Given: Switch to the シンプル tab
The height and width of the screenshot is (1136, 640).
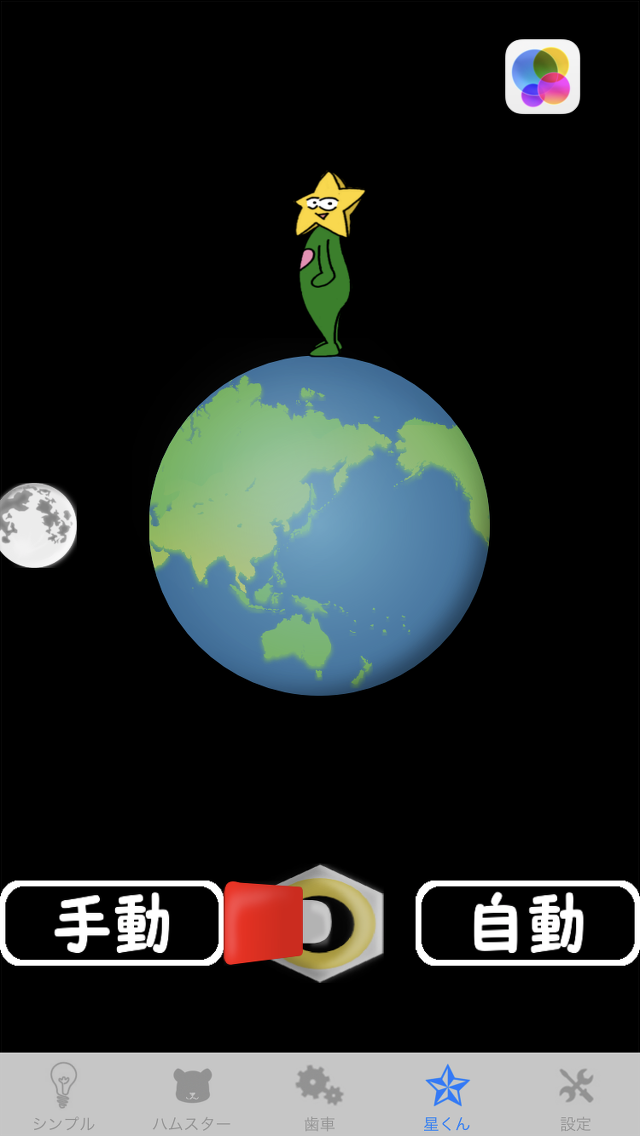Looking at the screenshot, I should [63, 1096].
